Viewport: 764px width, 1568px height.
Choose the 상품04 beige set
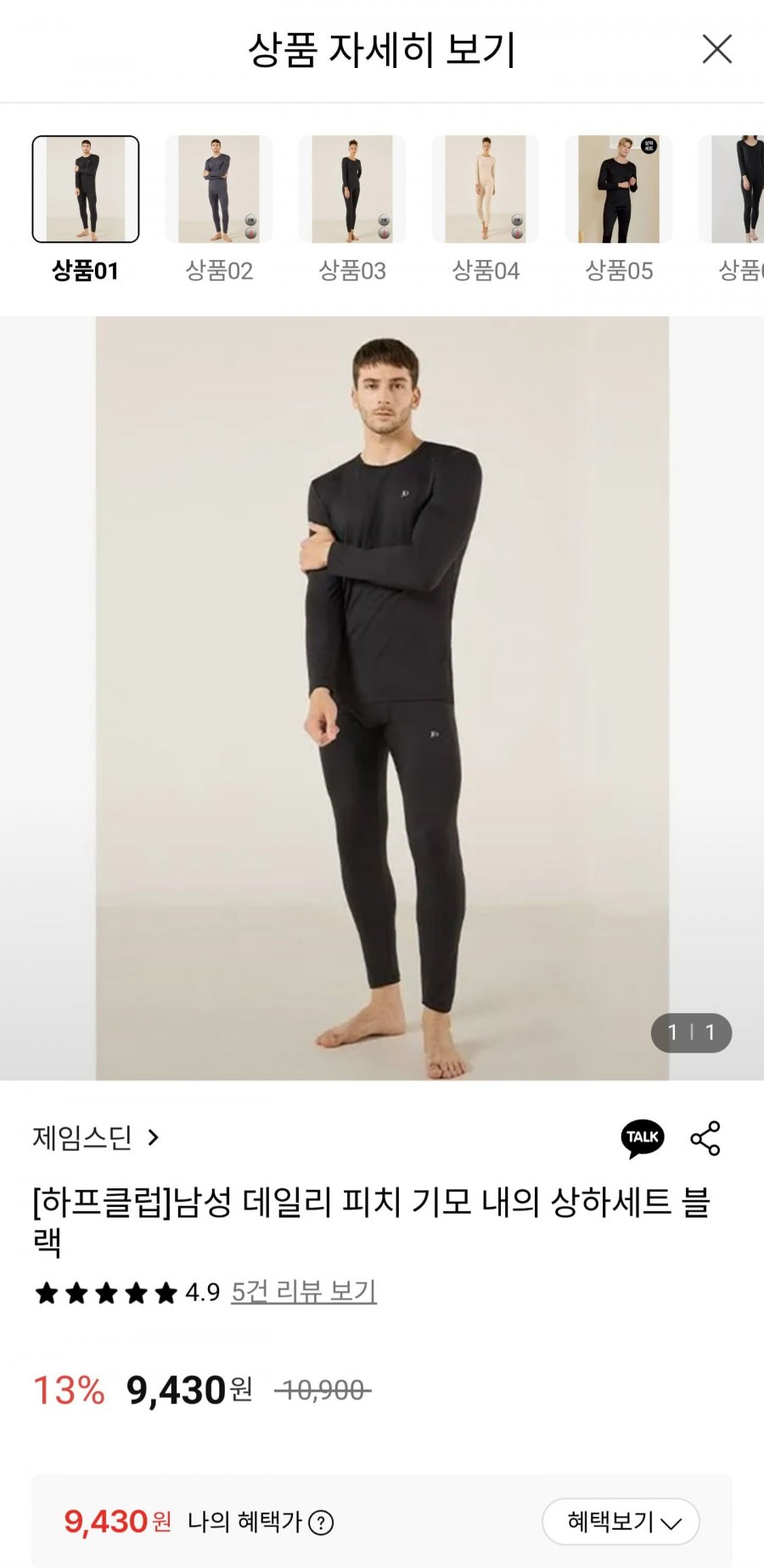point(486,189)
